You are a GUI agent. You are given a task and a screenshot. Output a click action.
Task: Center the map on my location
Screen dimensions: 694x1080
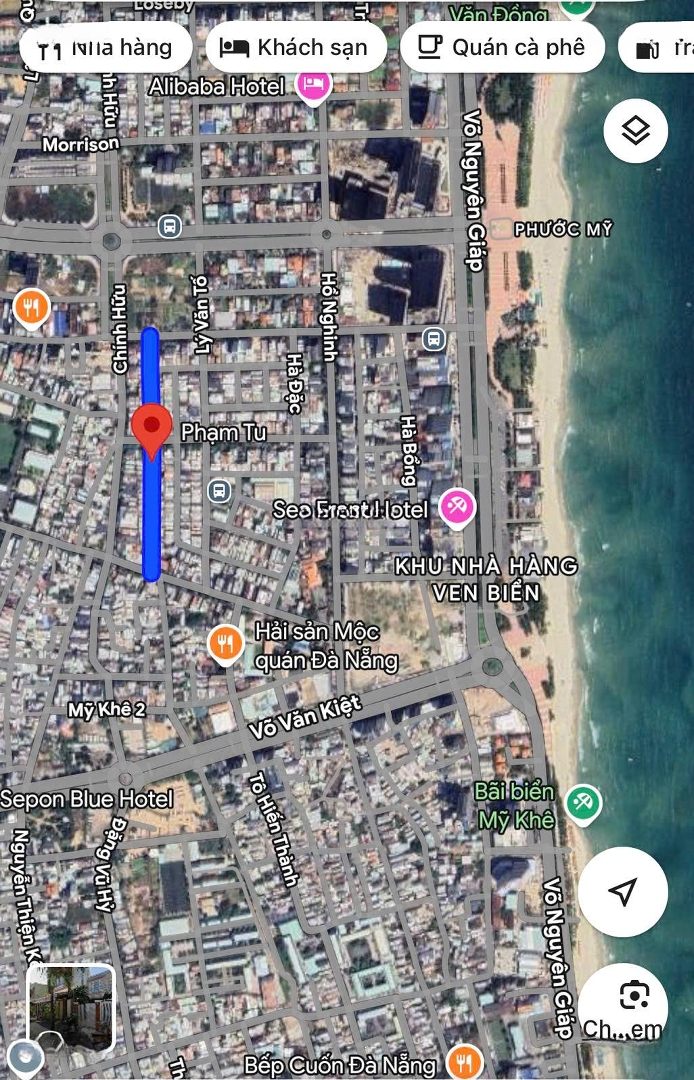click(623, 892)
